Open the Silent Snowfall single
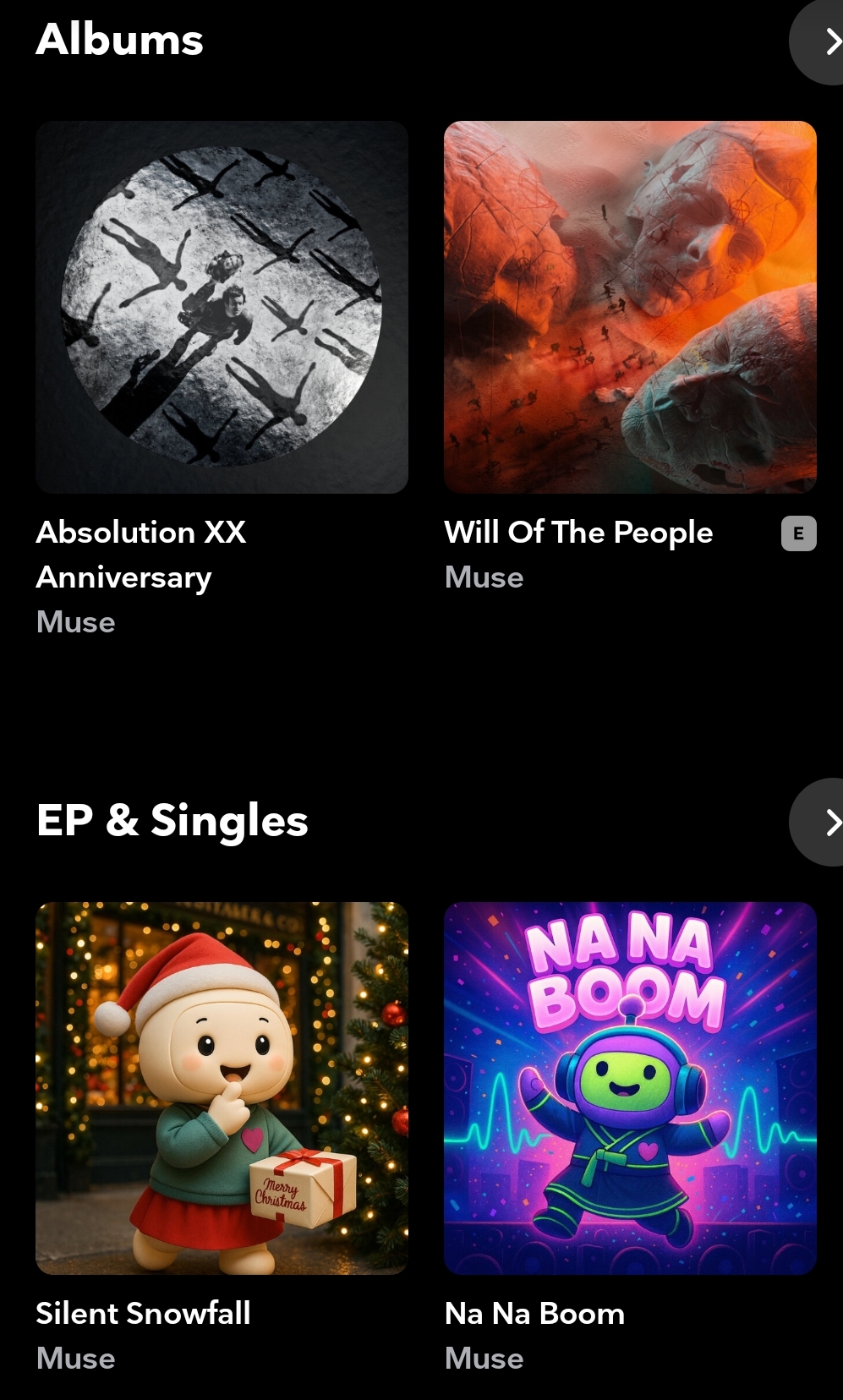The image size is (843, 1400). click(x=222, y=1088)
